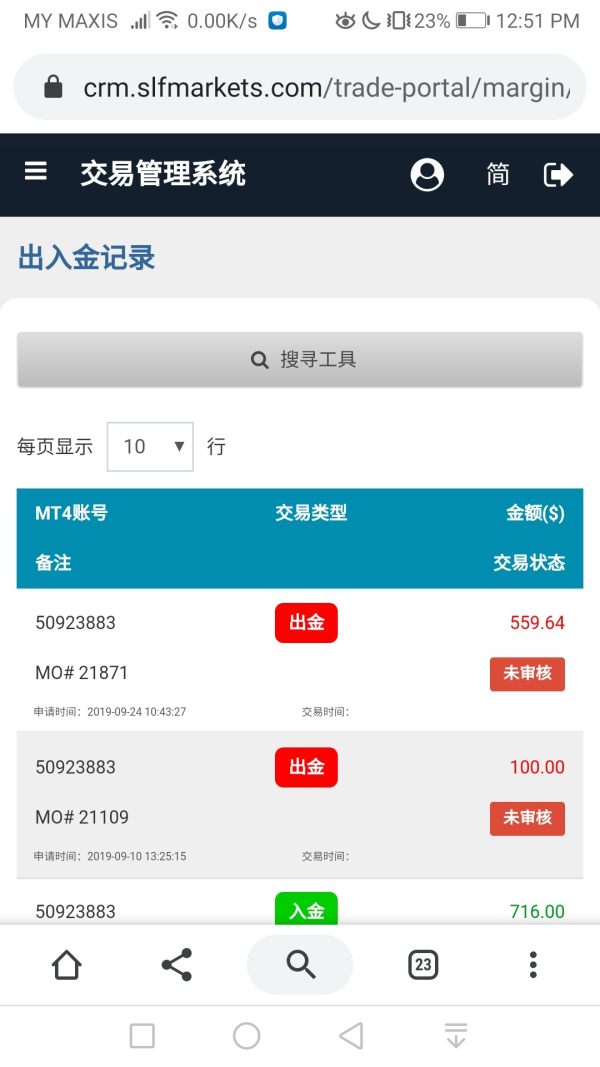Share this page from browser toolbar
Viewport: 600px width, 1067px height.
point(177,964)
